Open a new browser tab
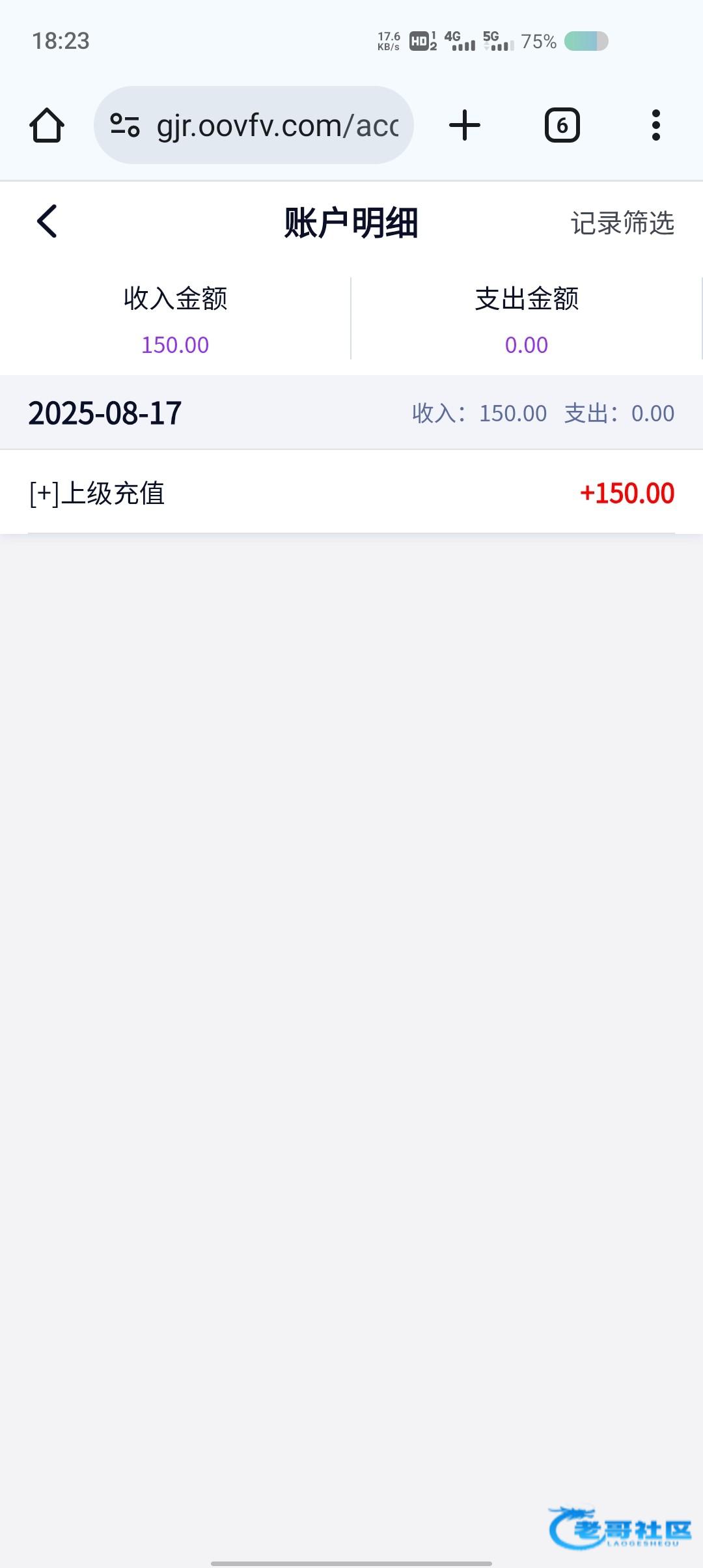This screenshot has height=1568, width=703. tap(465, 125)
